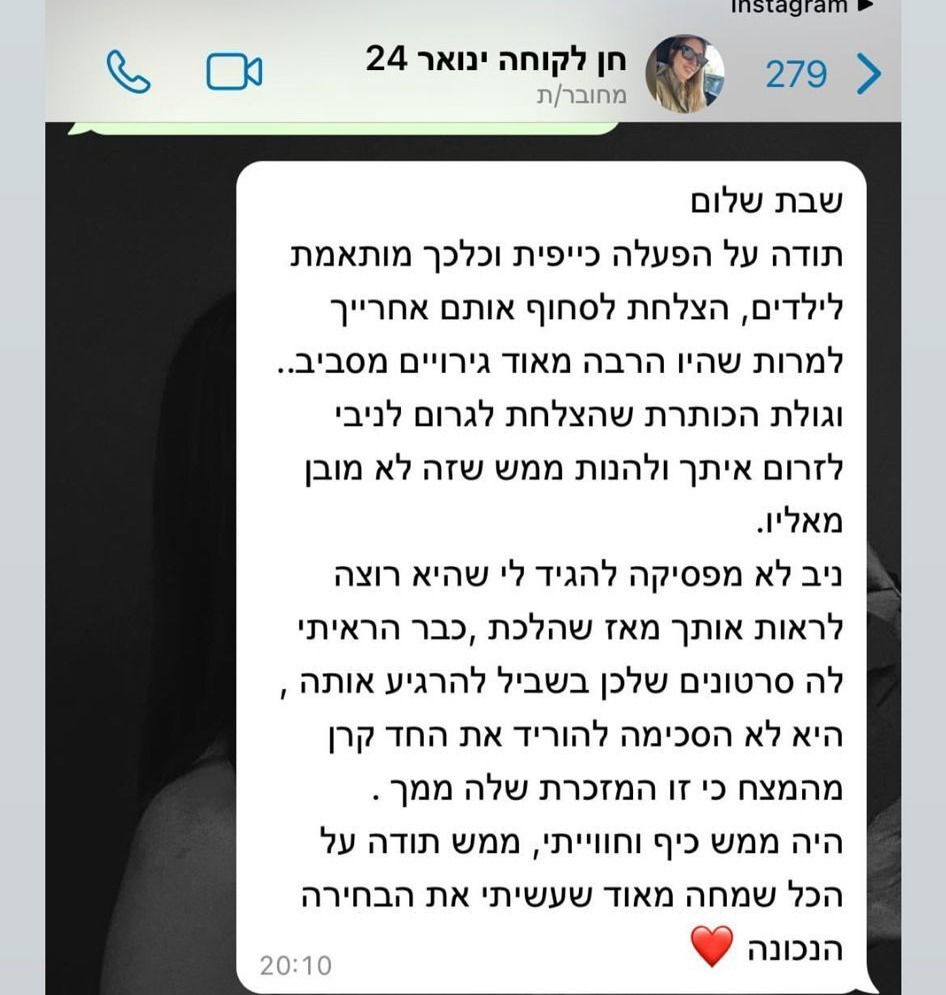Open the contact's profile picture
The image size is (946, 995).
click(684, 74)
